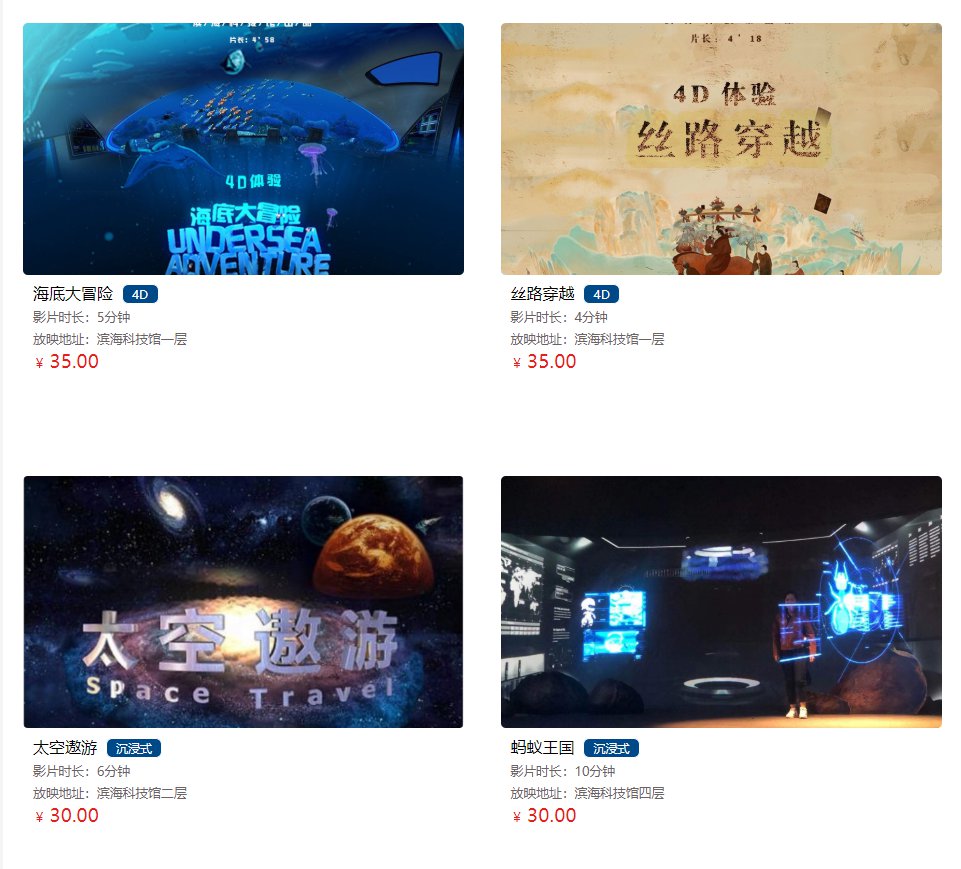Open the 丝路穿越 4D film card

coord(721,150)
